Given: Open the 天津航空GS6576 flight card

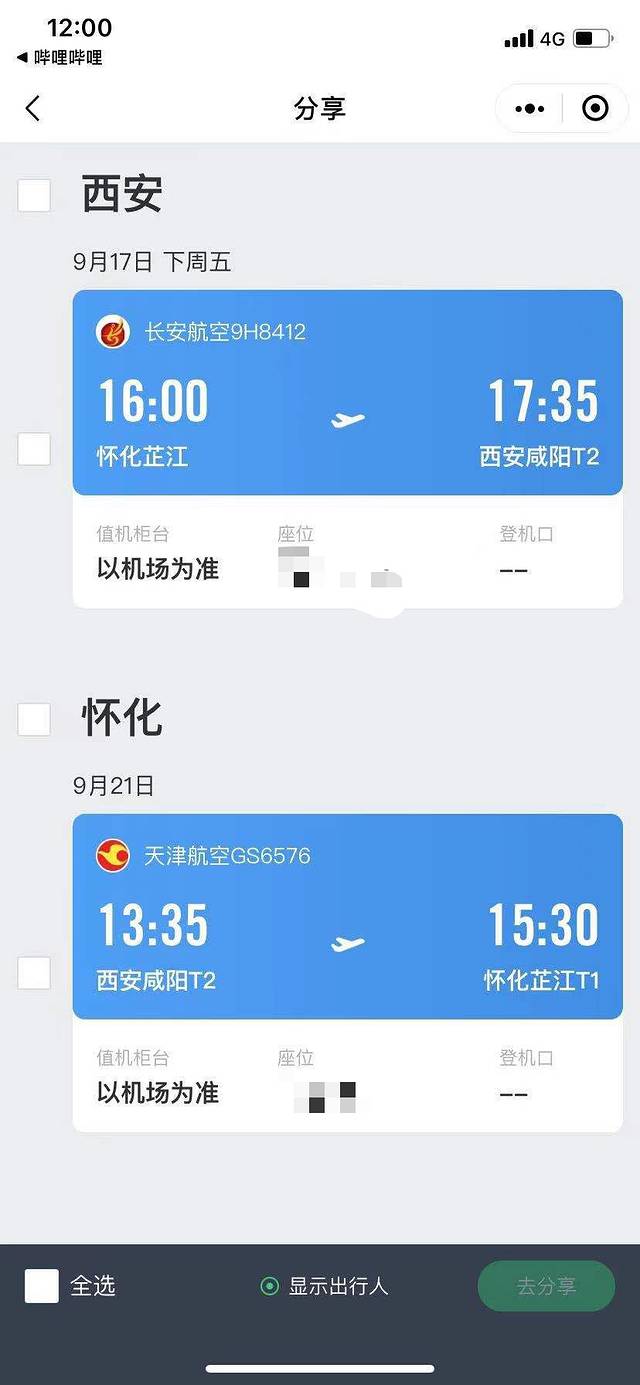Looking at the screenshot, I should point(347,917).
